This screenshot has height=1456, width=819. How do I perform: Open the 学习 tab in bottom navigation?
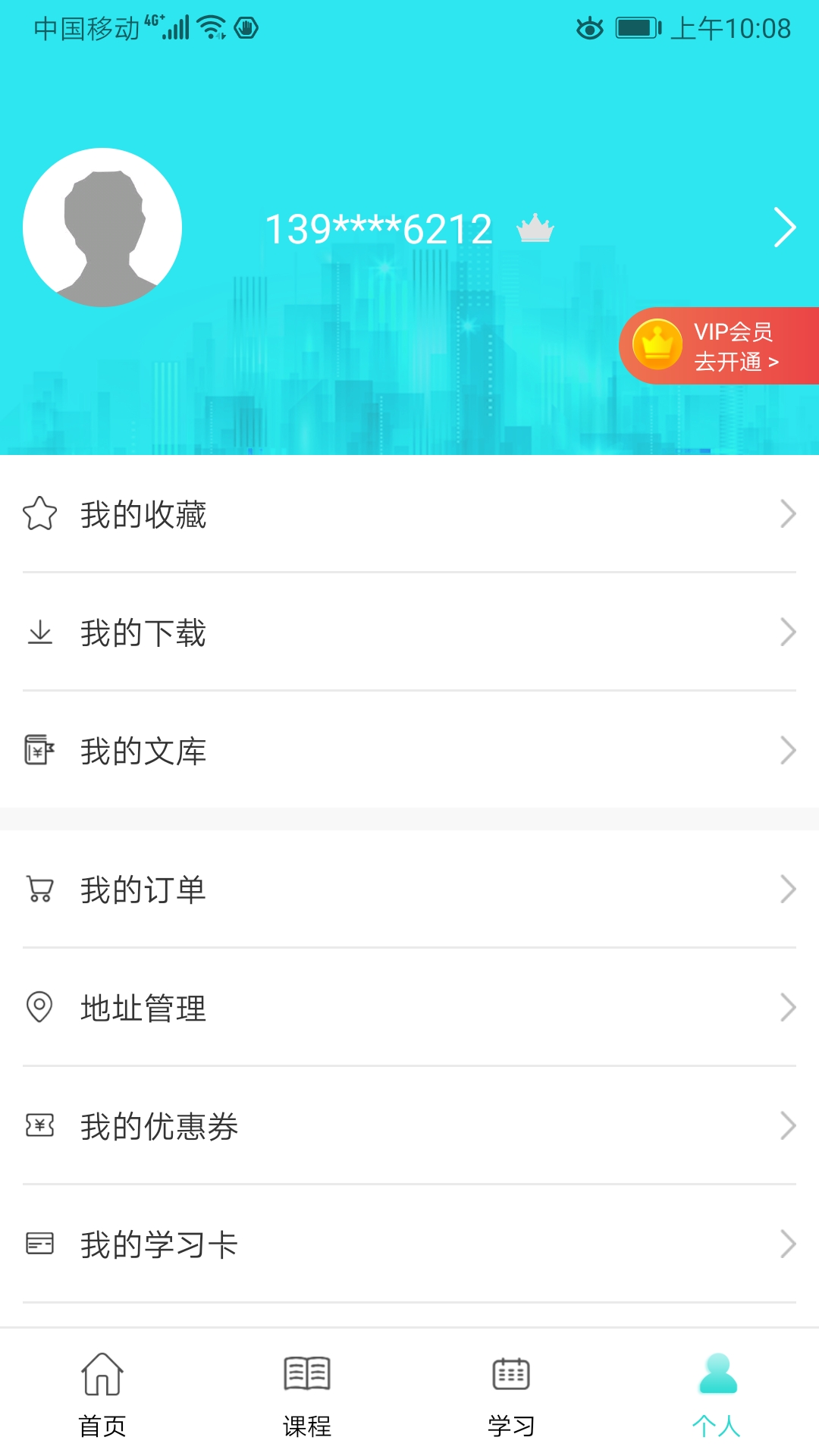512,1403
